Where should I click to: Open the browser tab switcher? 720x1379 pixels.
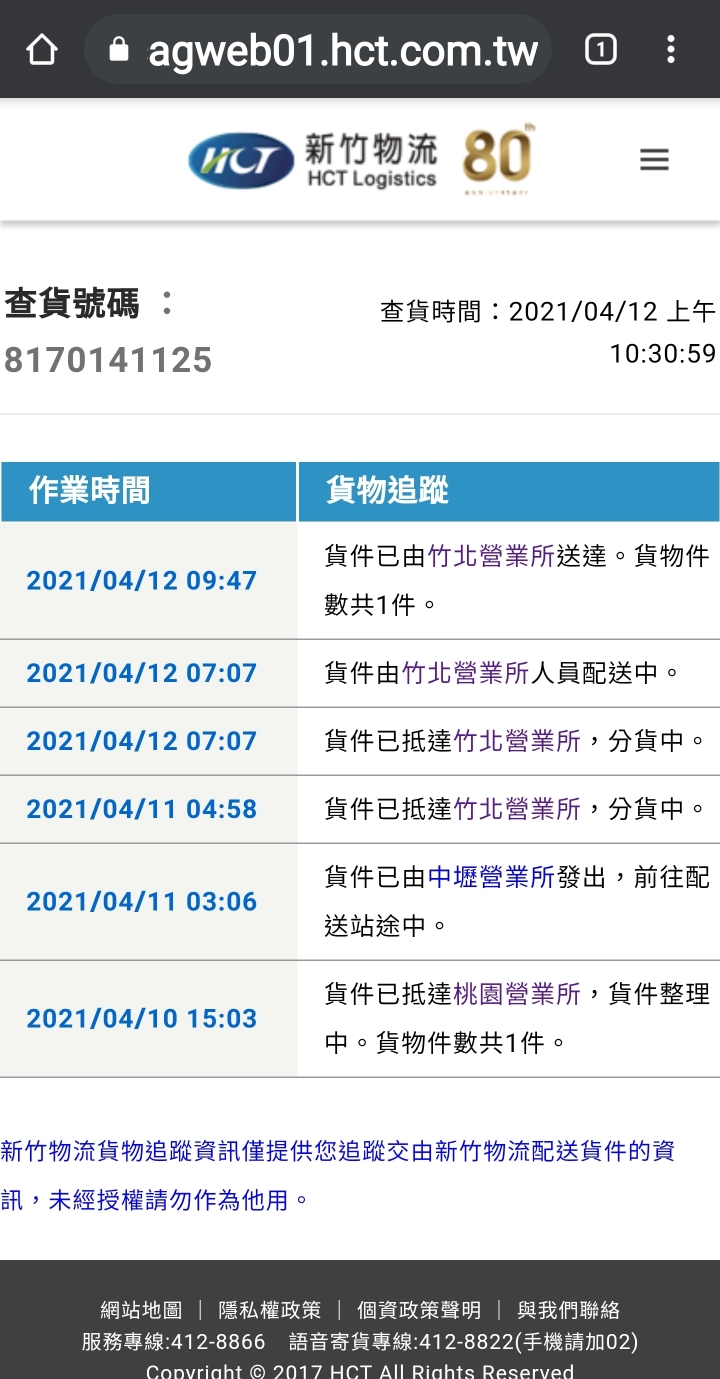pos(600,49)
